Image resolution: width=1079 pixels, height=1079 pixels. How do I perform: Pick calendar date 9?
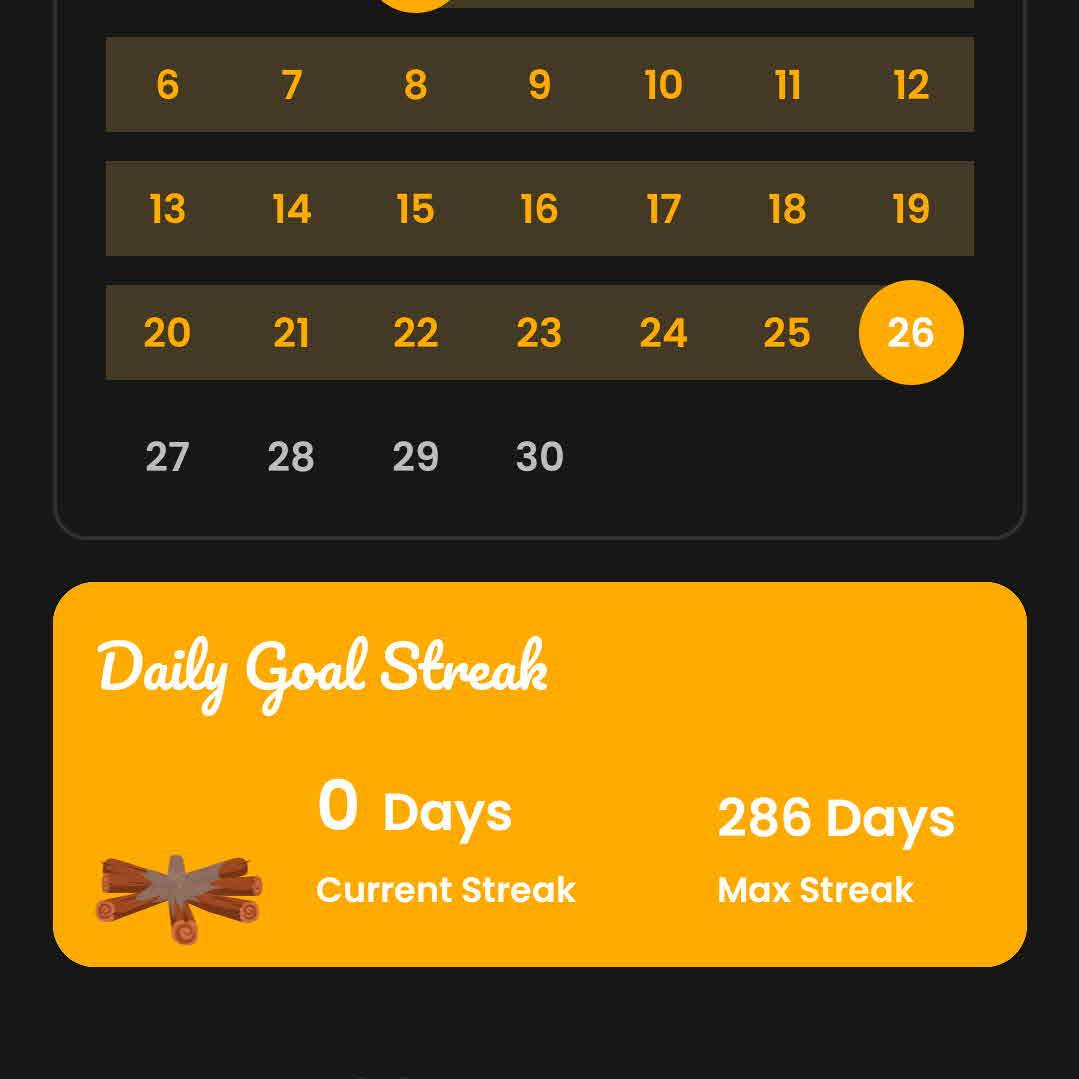tap(539, 85)
